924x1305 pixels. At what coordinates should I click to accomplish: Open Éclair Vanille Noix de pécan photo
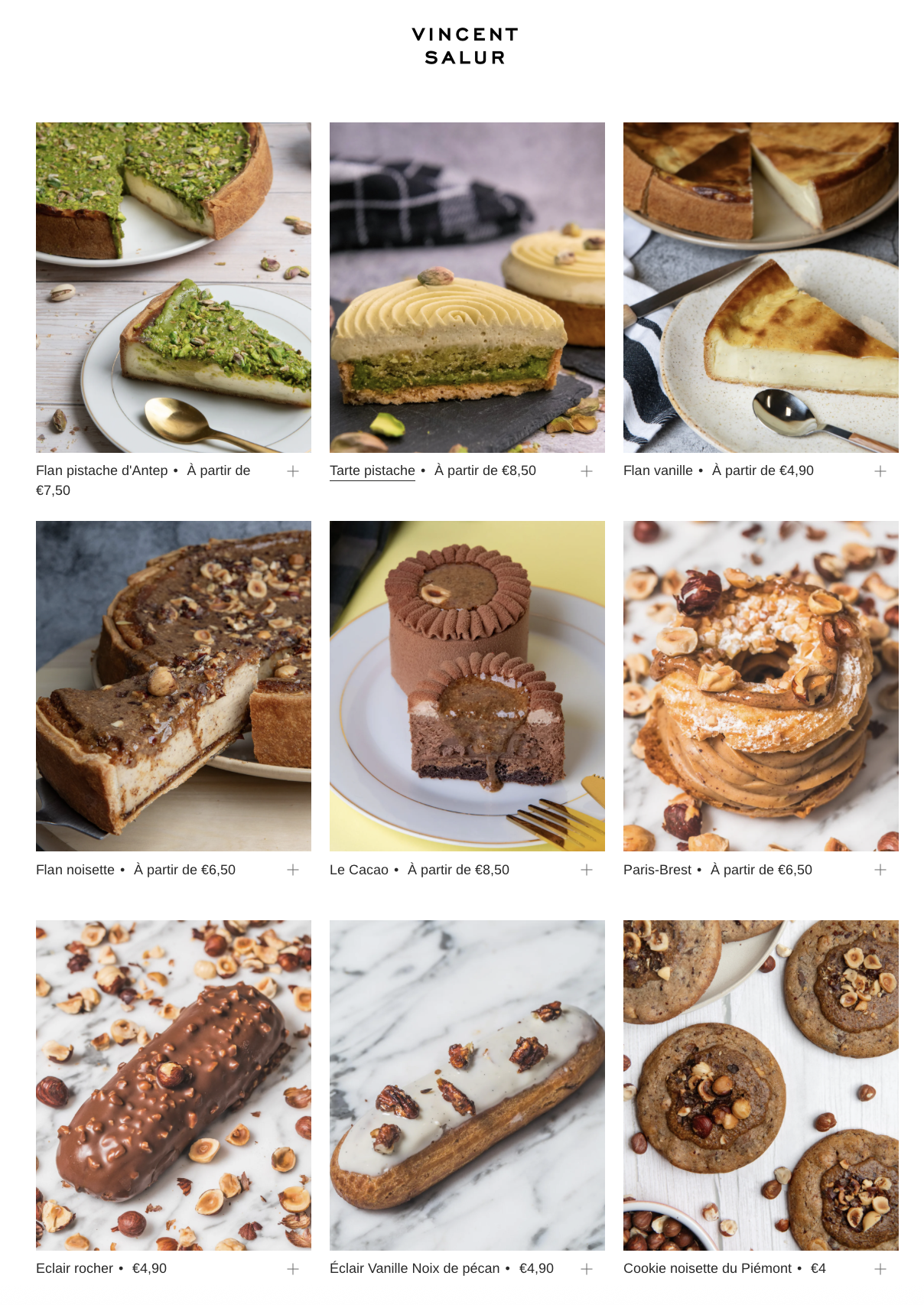[467, 1085]
